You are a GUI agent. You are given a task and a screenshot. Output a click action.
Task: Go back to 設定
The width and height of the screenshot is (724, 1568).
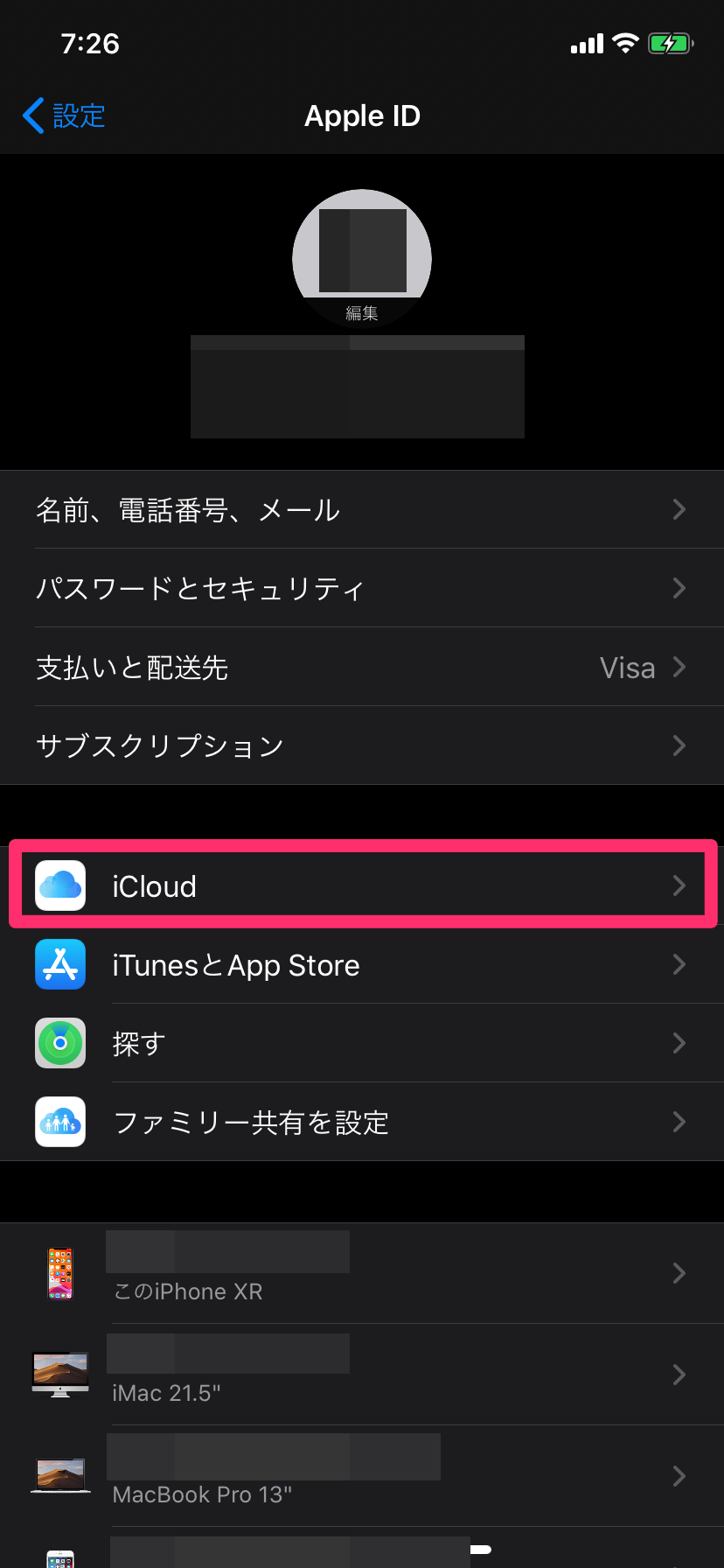click(64, 115)
